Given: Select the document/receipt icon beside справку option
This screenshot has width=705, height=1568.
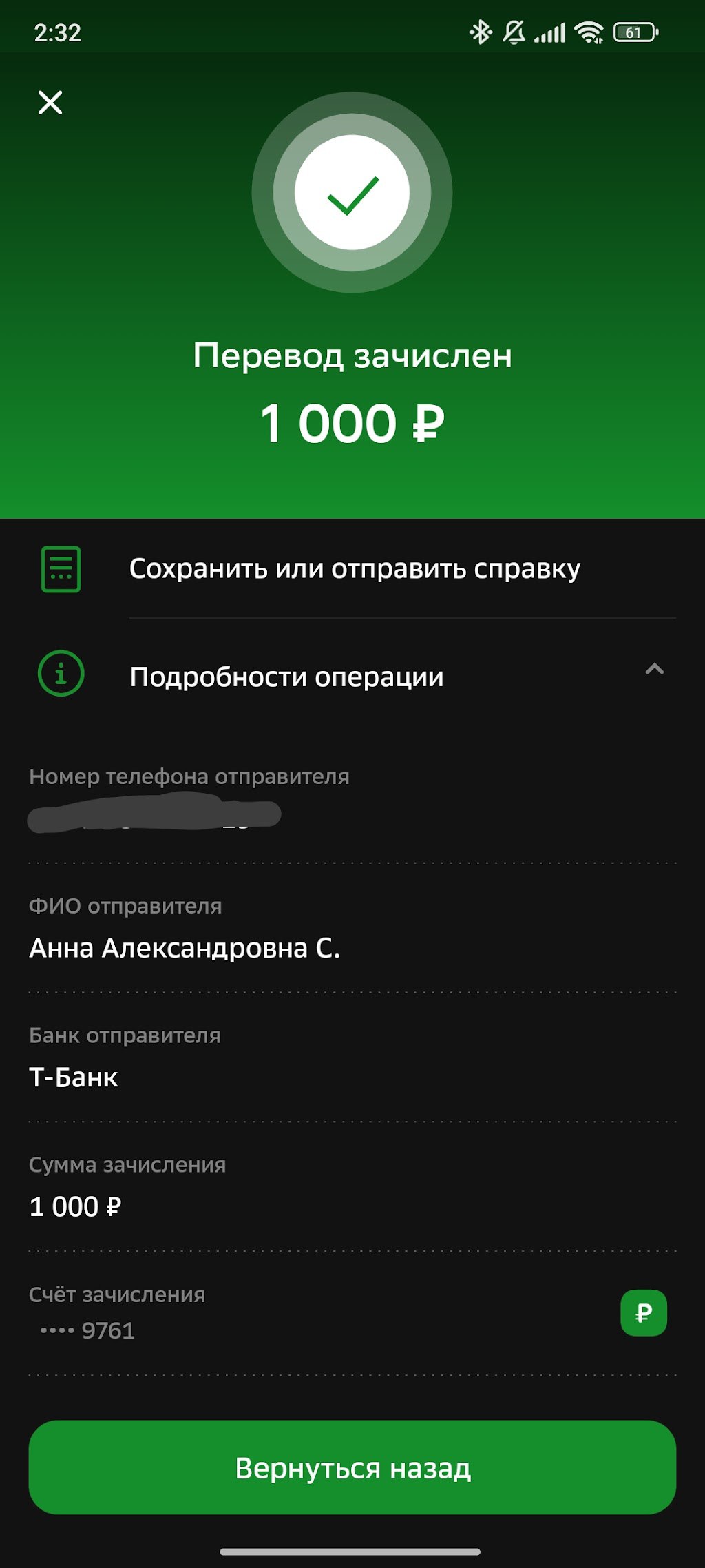Looking at the screenshot, I should coord(61,568).
